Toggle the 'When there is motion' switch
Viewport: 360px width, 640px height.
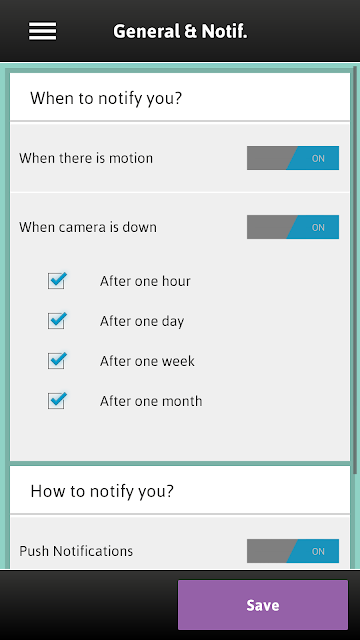pos(293,158)
